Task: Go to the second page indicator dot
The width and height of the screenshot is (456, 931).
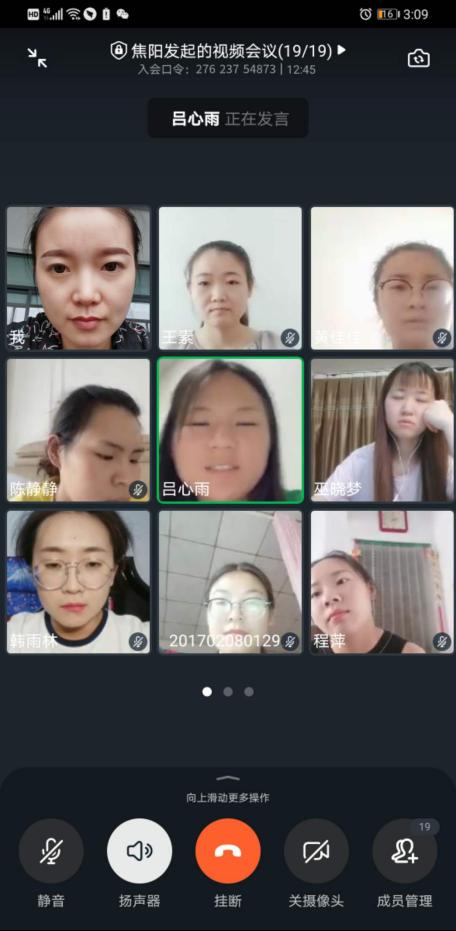Action: coord(228,692)
